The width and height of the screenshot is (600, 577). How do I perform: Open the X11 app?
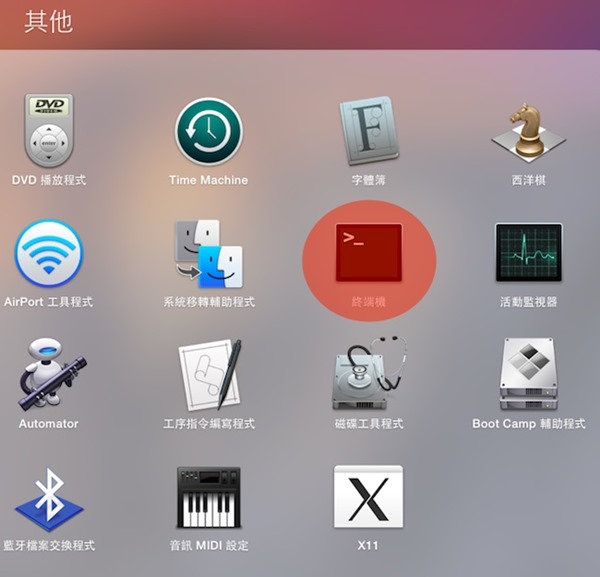point(368,497)
